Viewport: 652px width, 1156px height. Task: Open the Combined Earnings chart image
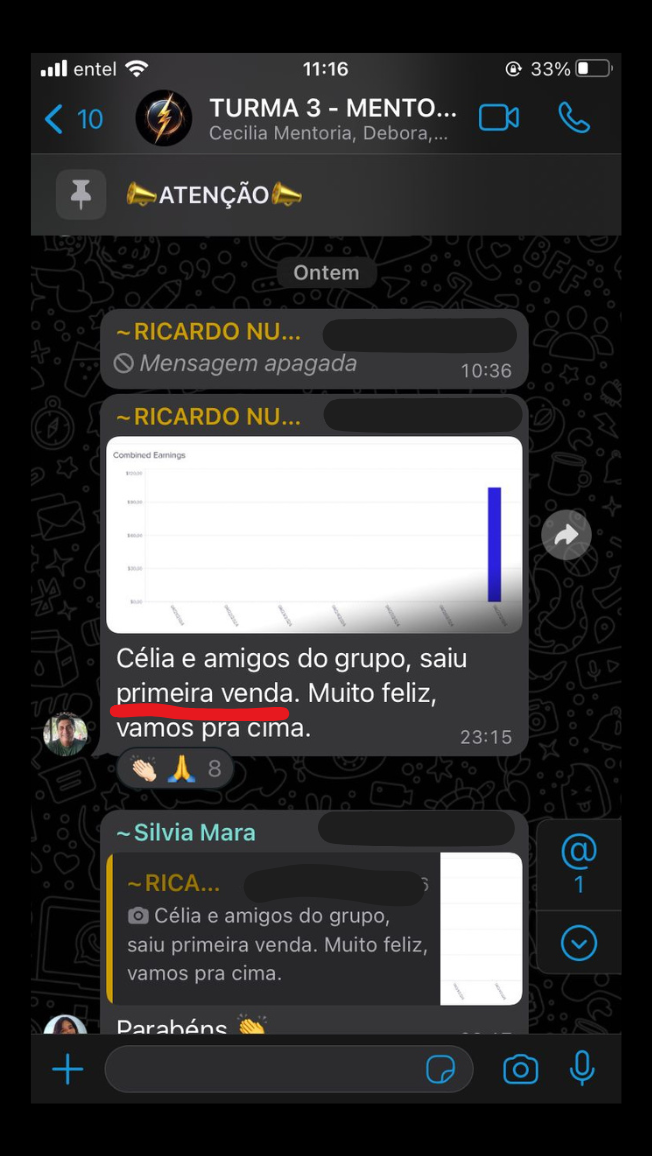(314, 534)
